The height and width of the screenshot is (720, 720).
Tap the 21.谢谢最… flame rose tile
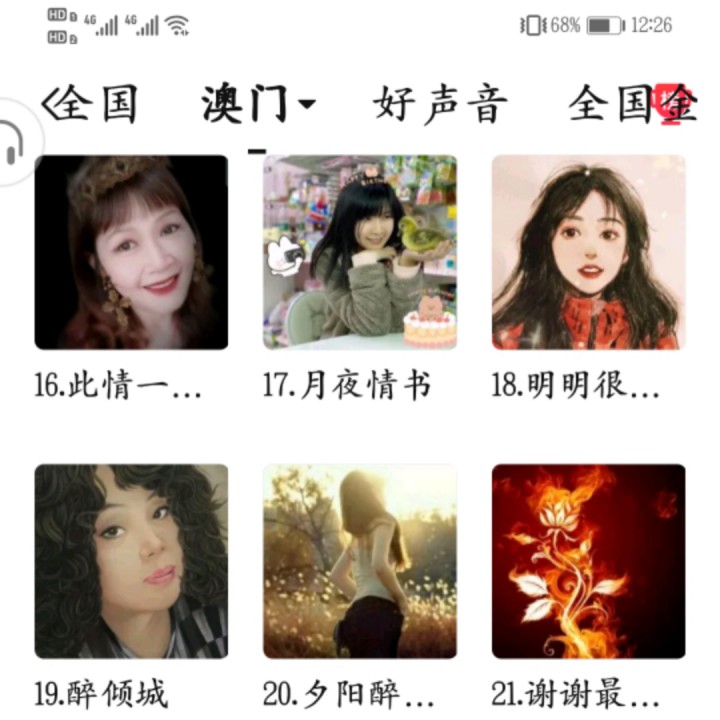click(x=588, y=561)
